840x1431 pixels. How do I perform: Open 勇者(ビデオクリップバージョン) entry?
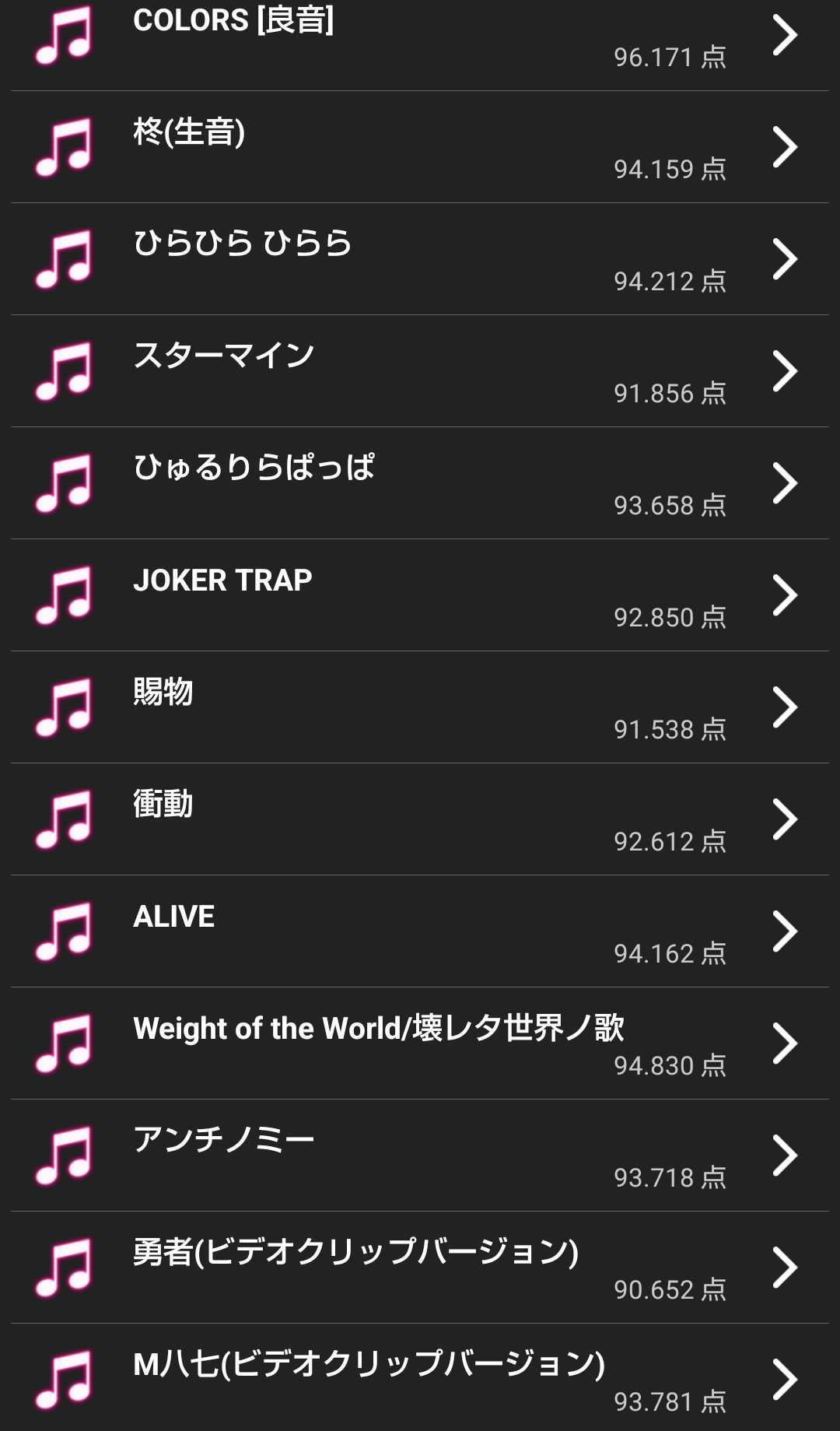coord(420,1268)
